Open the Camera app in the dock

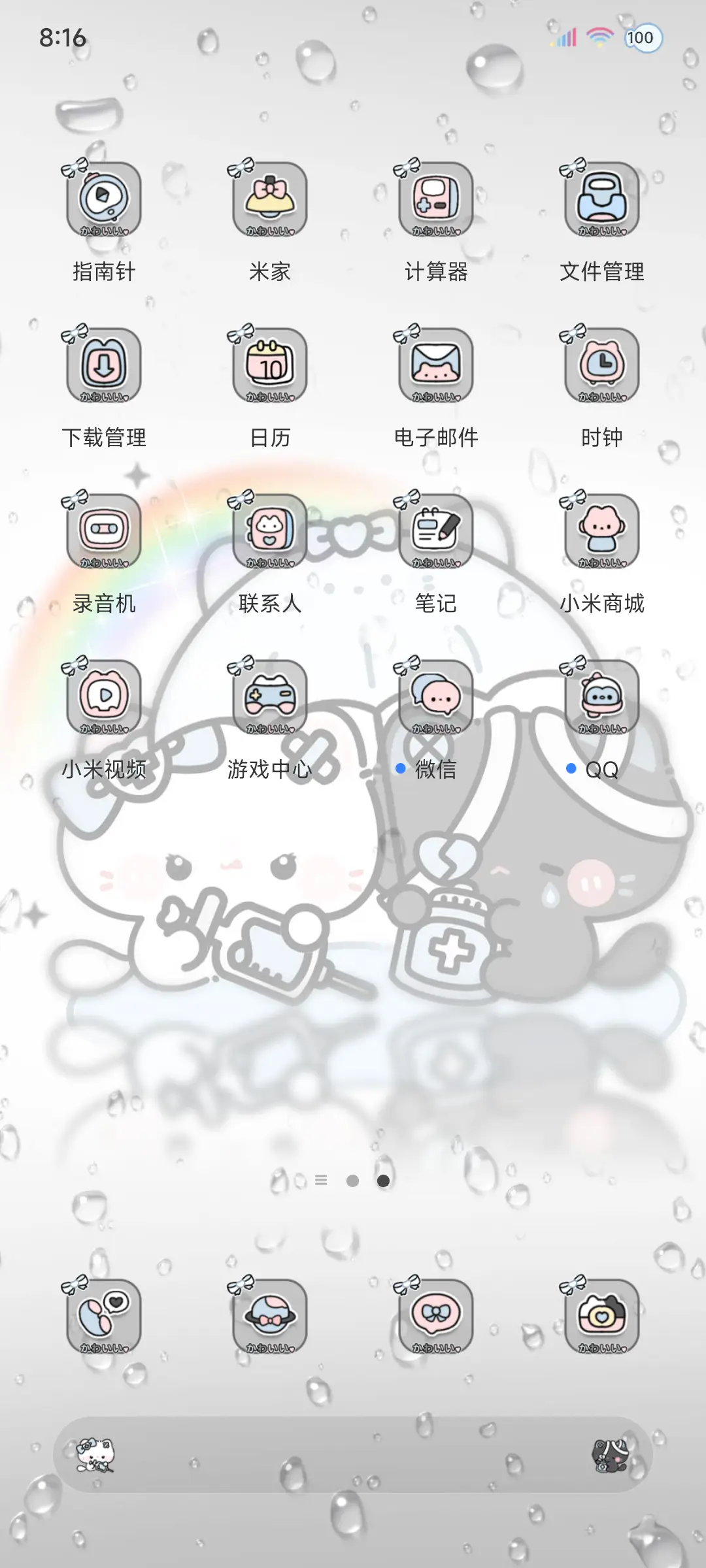pos(601,1316)
